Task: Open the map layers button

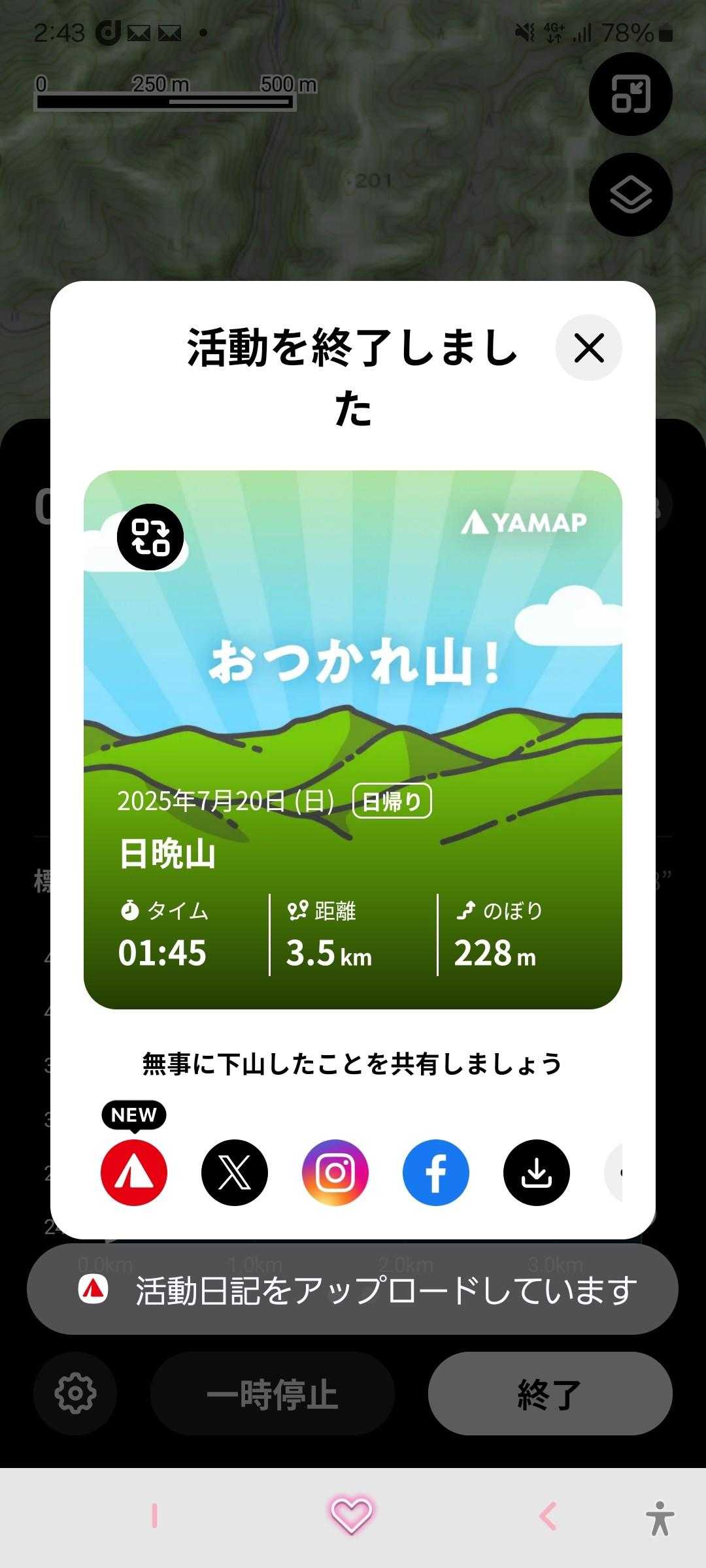Action: click(631, 195)
